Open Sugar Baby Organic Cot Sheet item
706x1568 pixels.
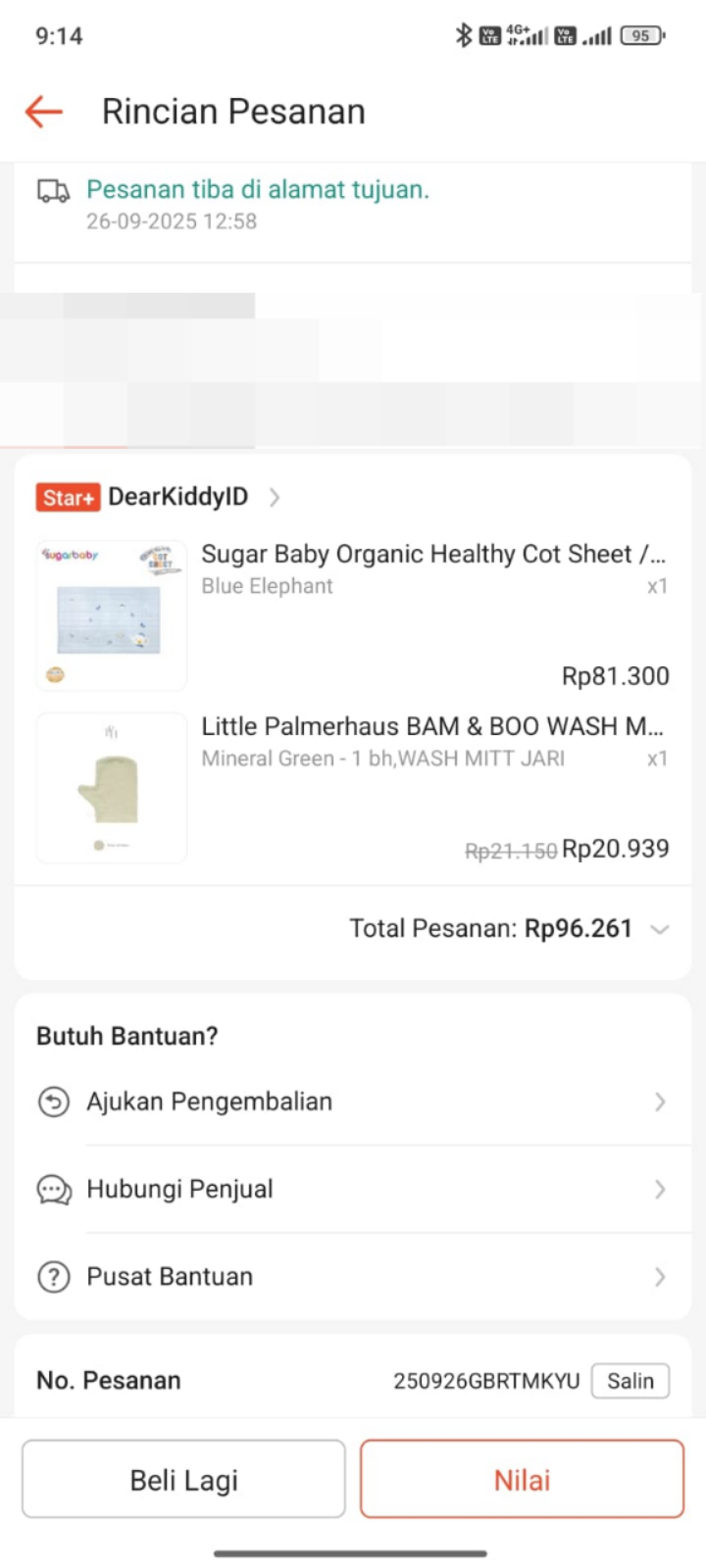point(432,555)
